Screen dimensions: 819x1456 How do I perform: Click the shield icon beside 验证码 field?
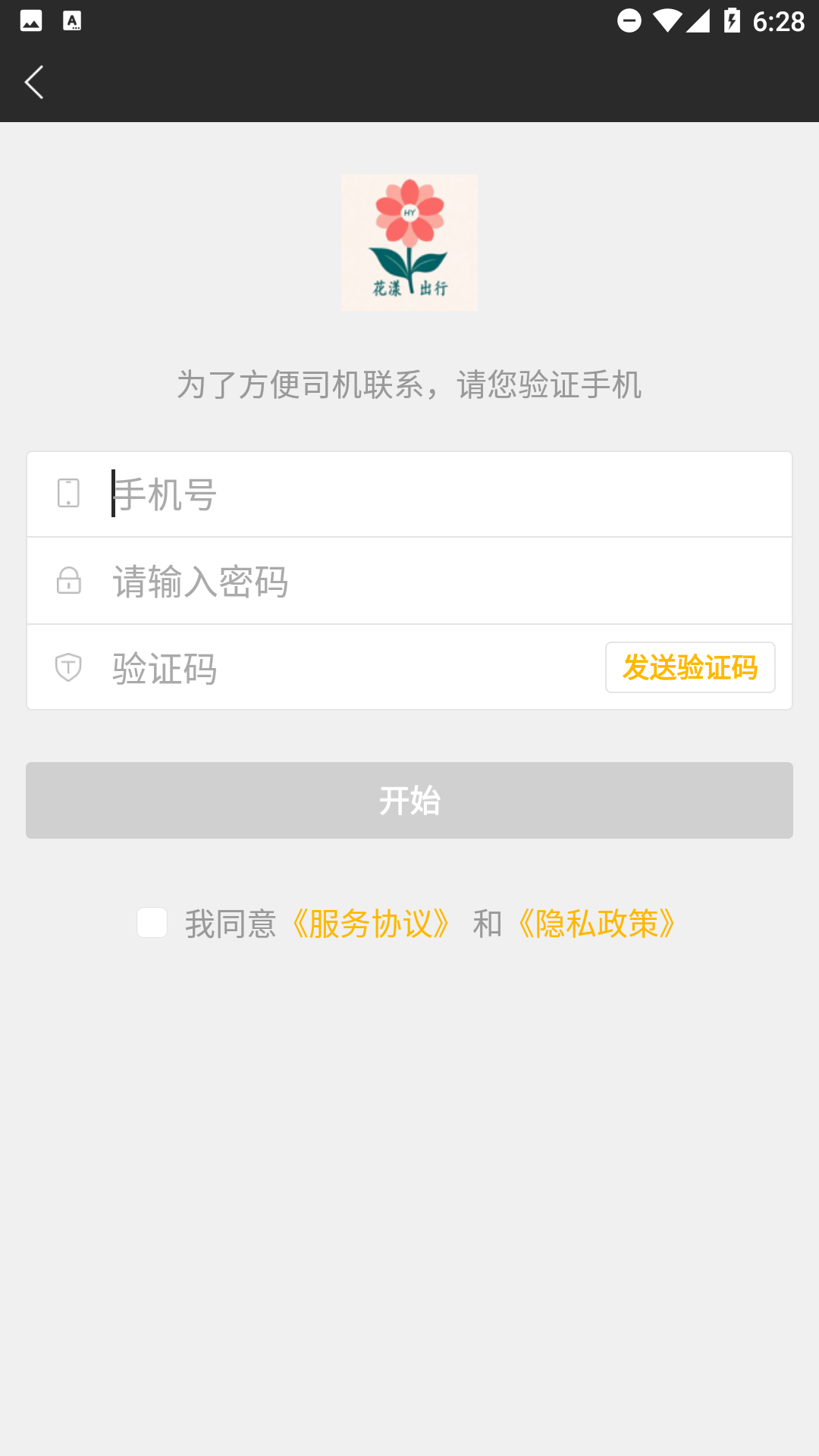69,667
